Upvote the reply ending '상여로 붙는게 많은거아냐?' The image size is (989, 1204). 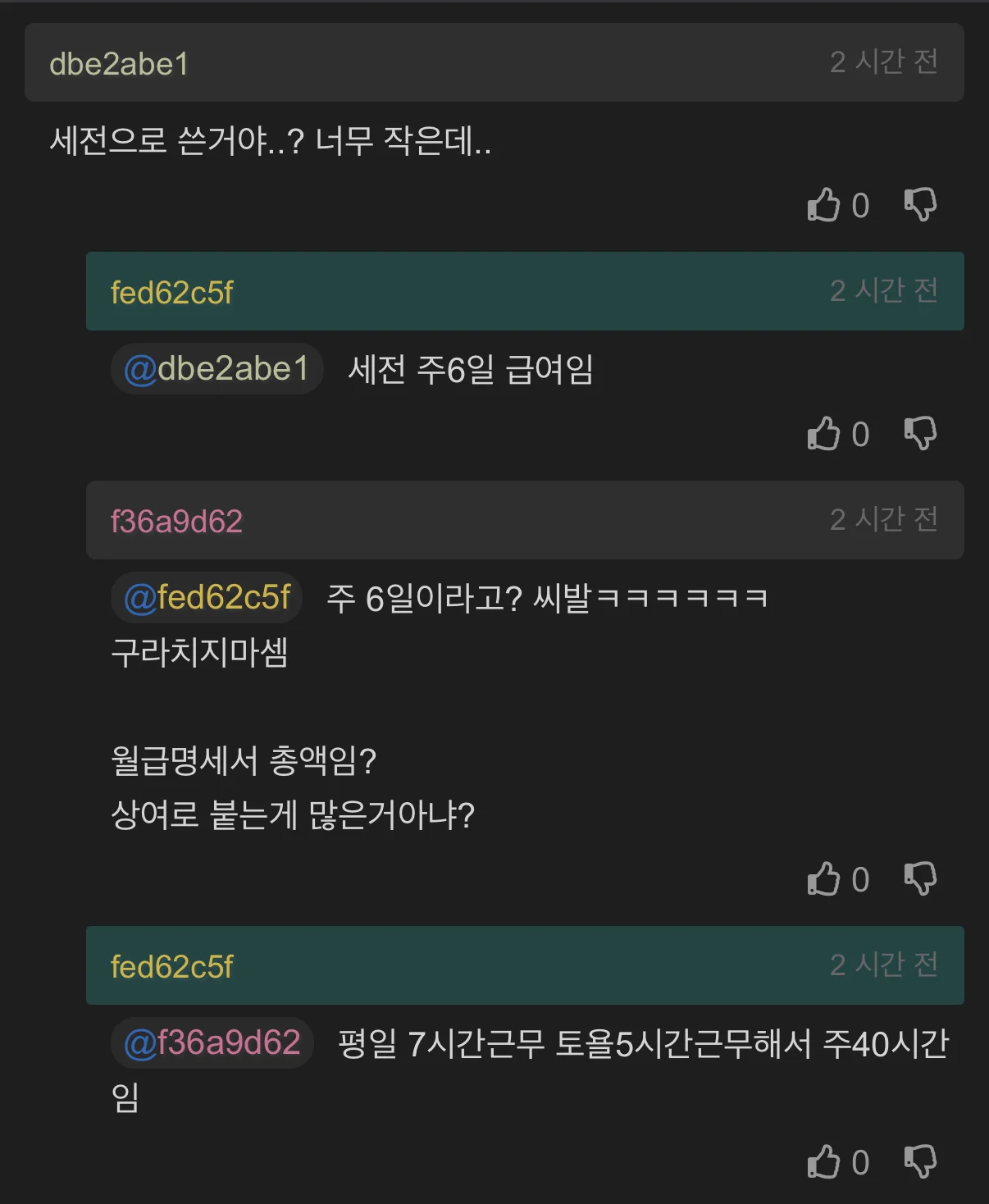pos(824,879)
